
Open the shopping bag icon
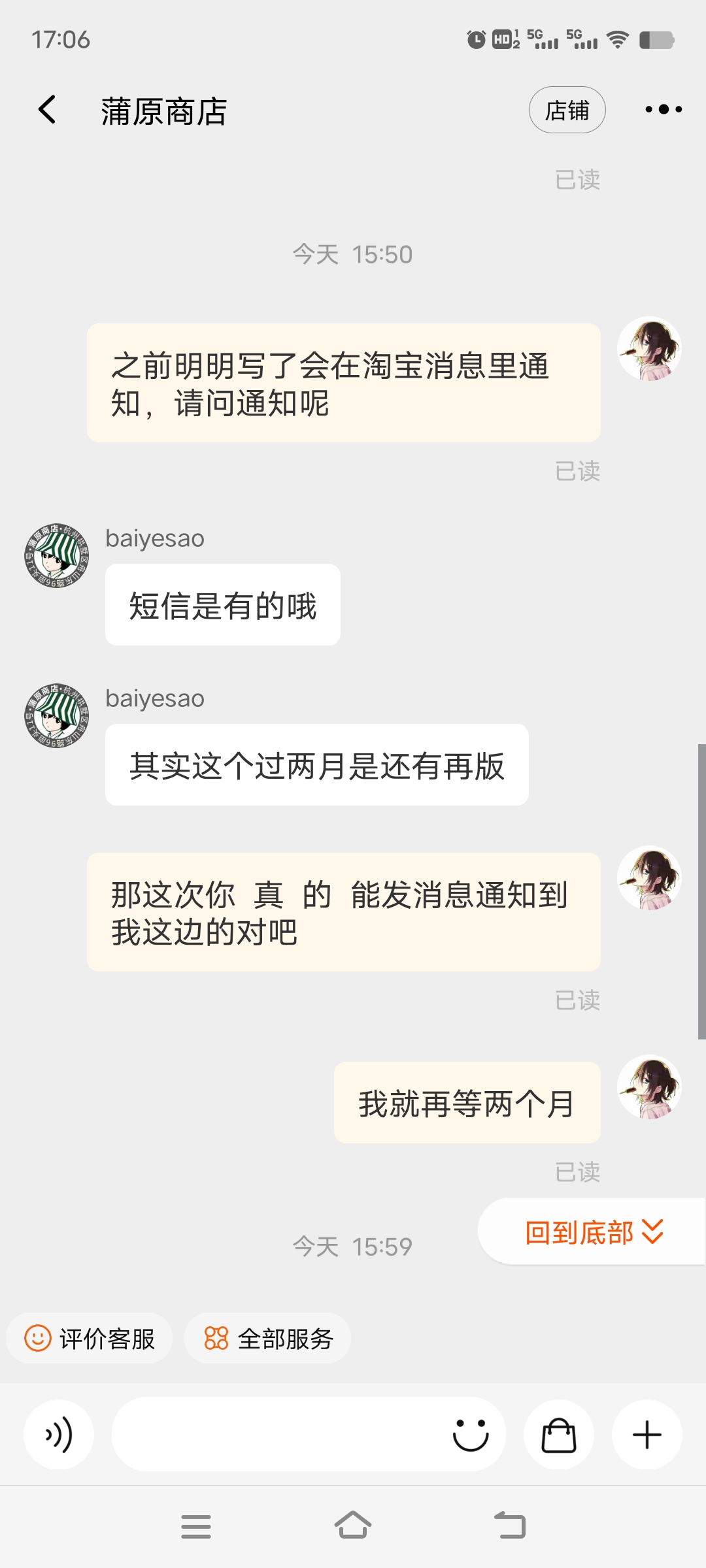tap(559, 1435)
